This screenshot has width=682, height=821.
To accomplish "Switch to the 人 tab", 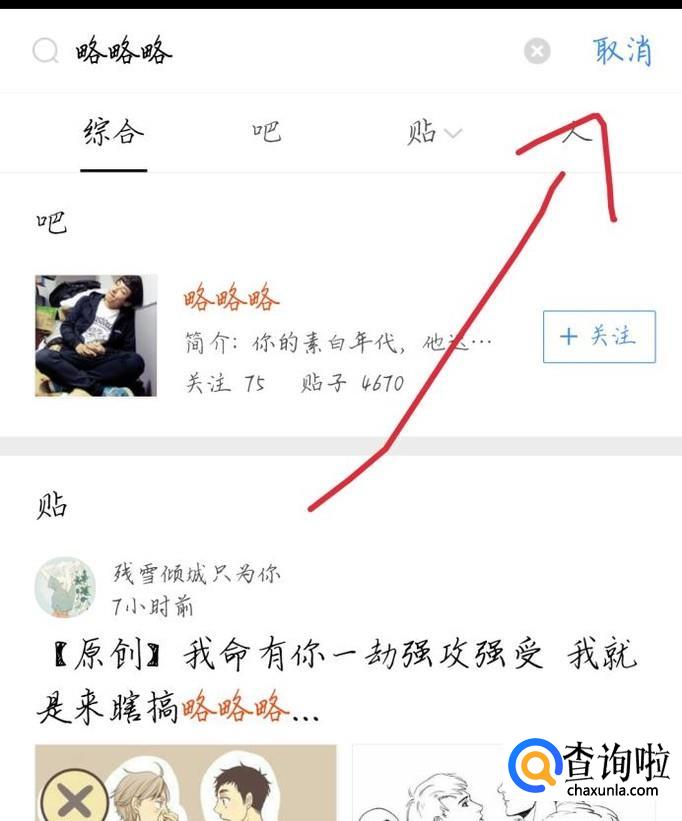I will pos(576,132).
